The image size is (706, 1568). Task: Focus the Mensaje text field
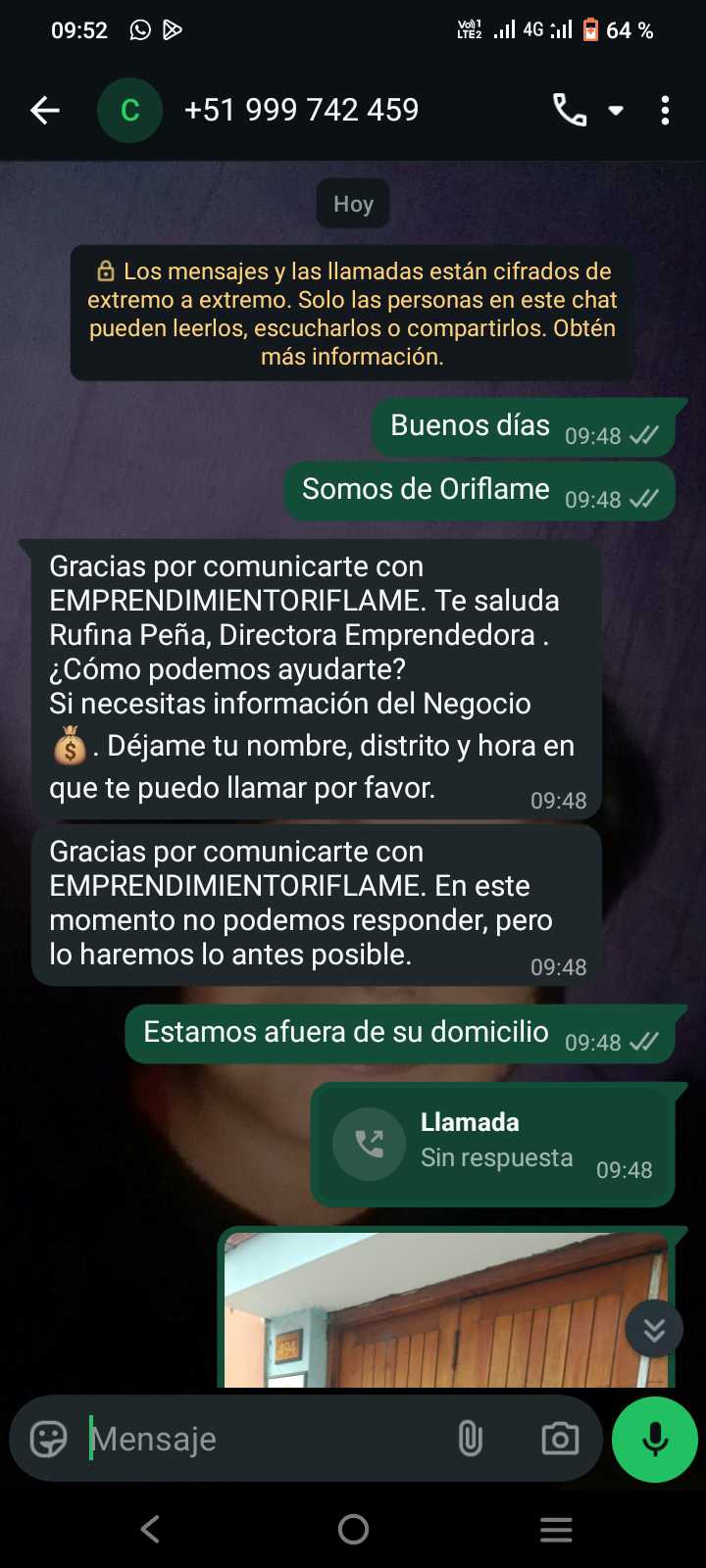coord(265,1439)
